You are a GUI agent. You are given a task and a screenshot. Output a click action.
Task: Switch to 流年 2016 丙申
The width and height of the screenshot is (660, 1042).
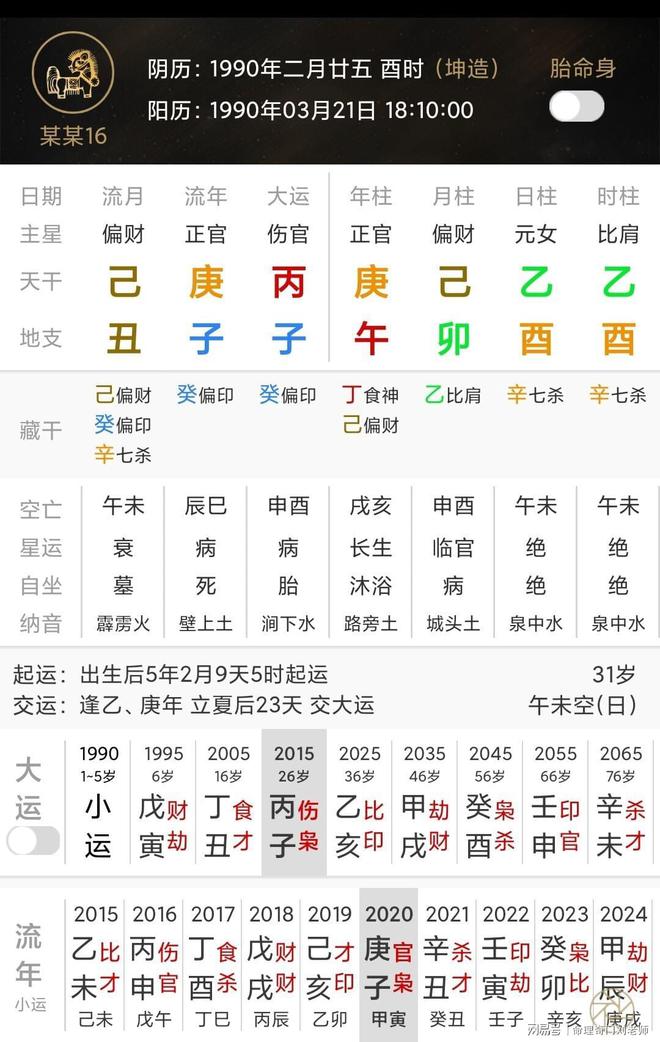click(154, 965)
